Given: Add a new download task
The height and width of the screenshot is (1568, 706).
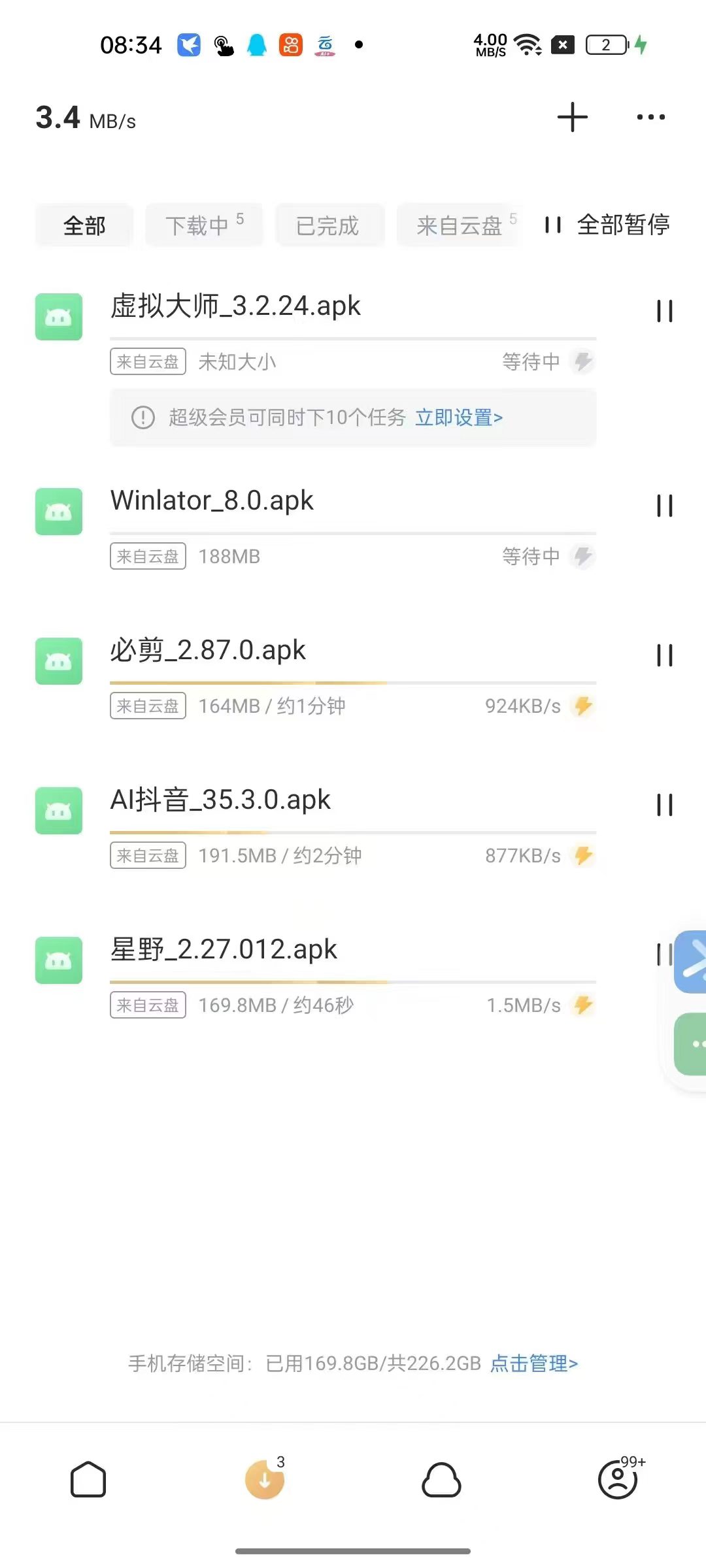Looking at the screenshot, I should [x=573, y=118].
